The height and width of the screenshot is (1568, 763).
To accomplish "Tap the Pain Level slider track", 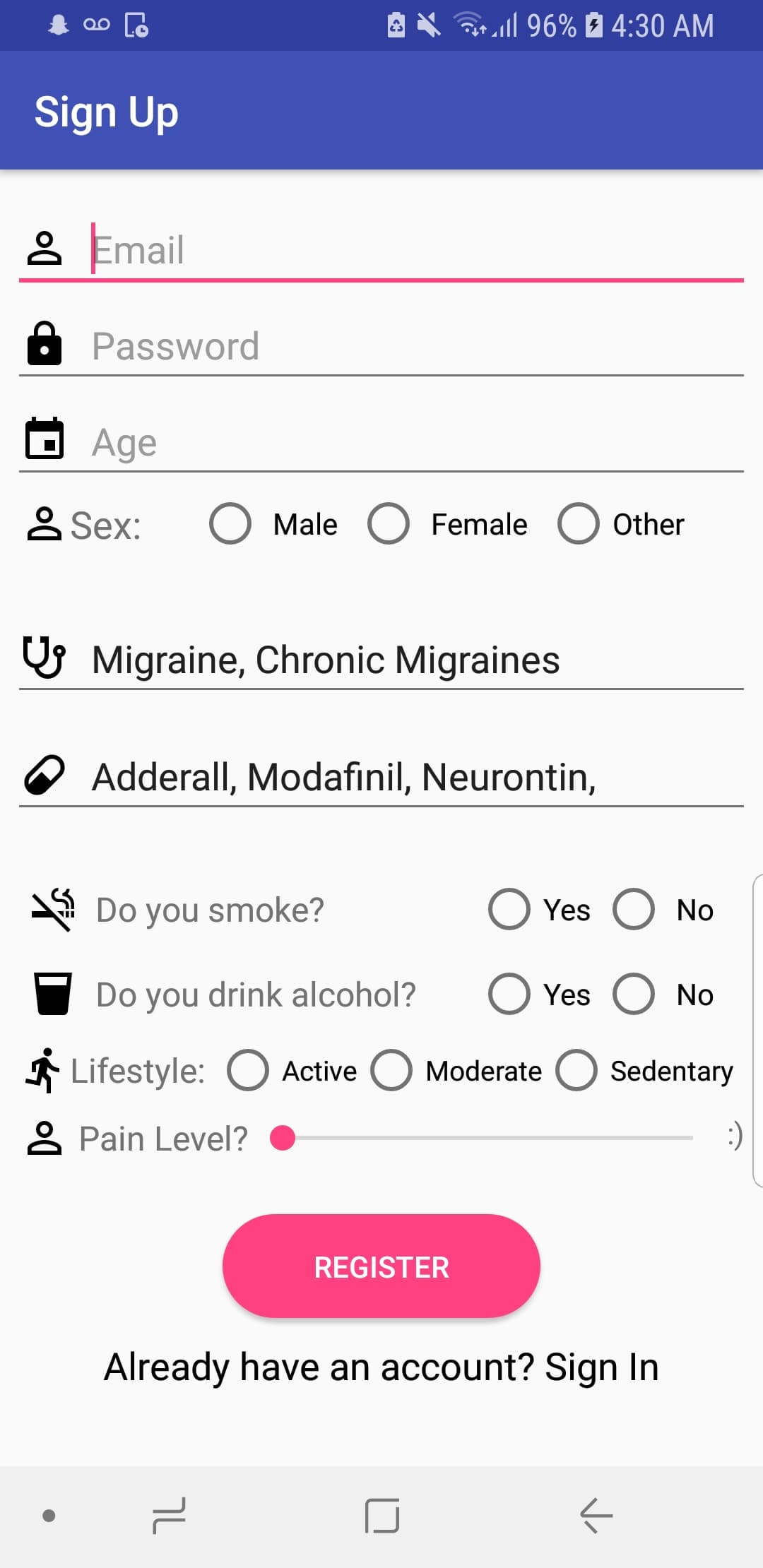I will point(487,1138).
